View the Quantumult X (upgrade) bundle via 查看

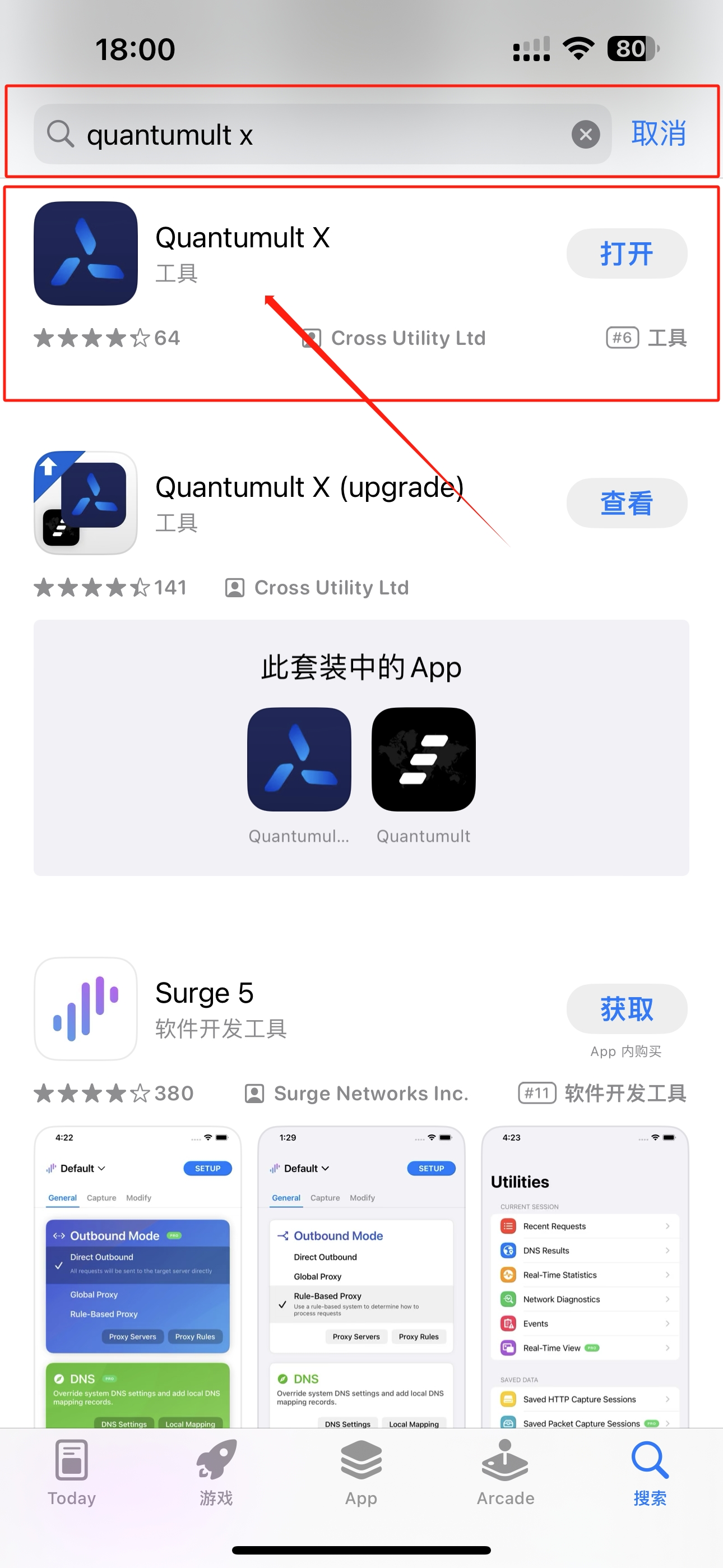(x=626, y=504)
